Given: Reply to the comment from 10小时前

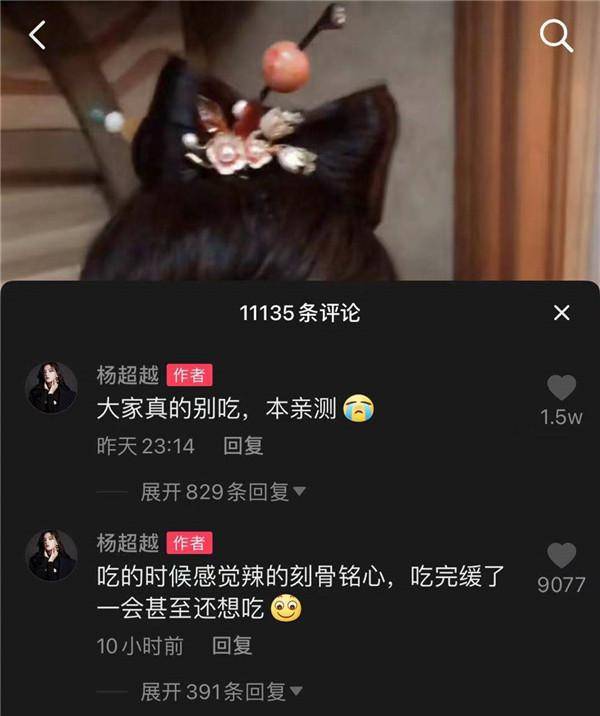Looking at the screenshot, I should click(232, 645).
